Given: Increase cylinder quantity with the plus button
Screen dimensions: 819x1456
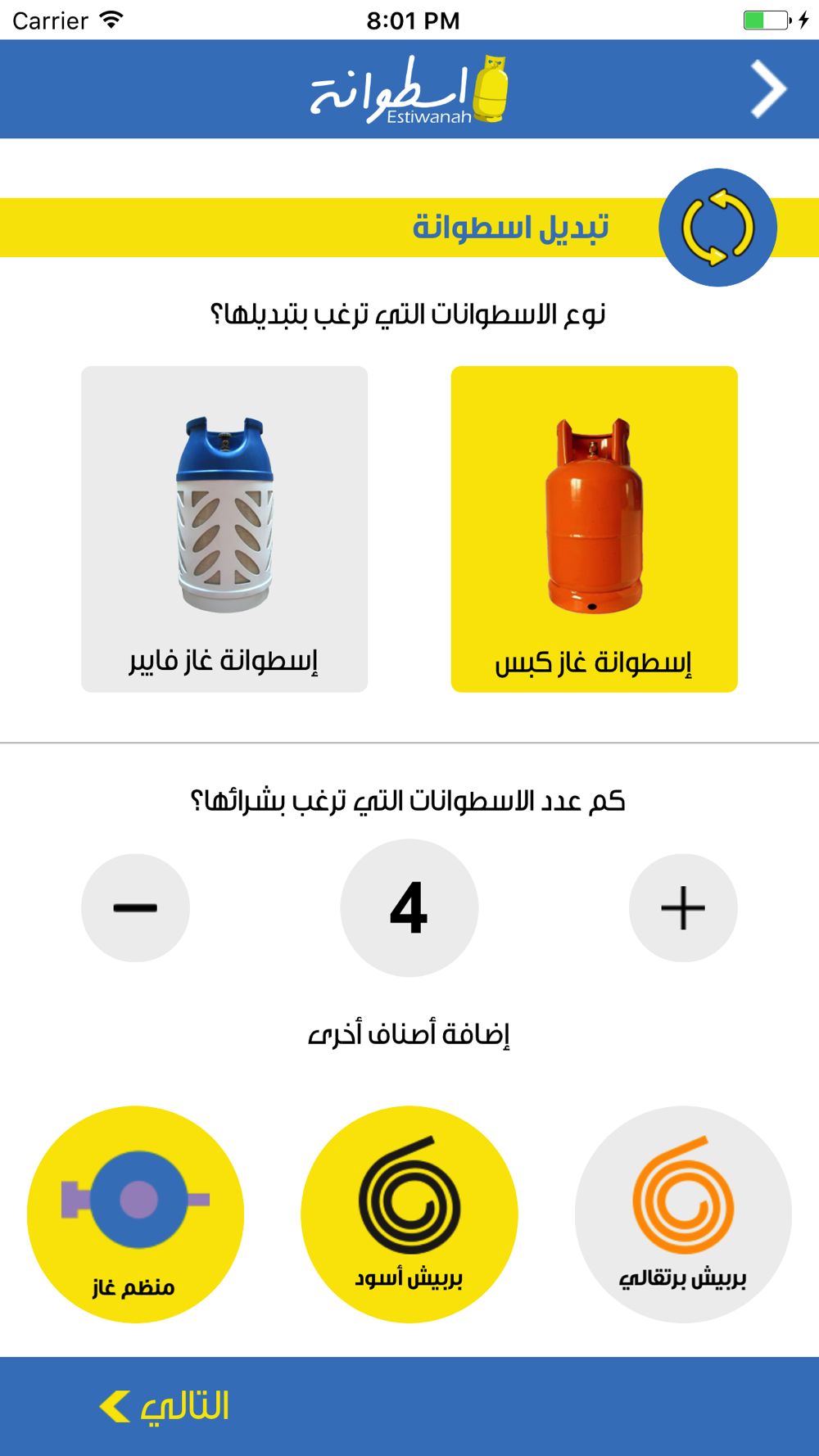Looking at the screenshot, I should coord(683,907).
